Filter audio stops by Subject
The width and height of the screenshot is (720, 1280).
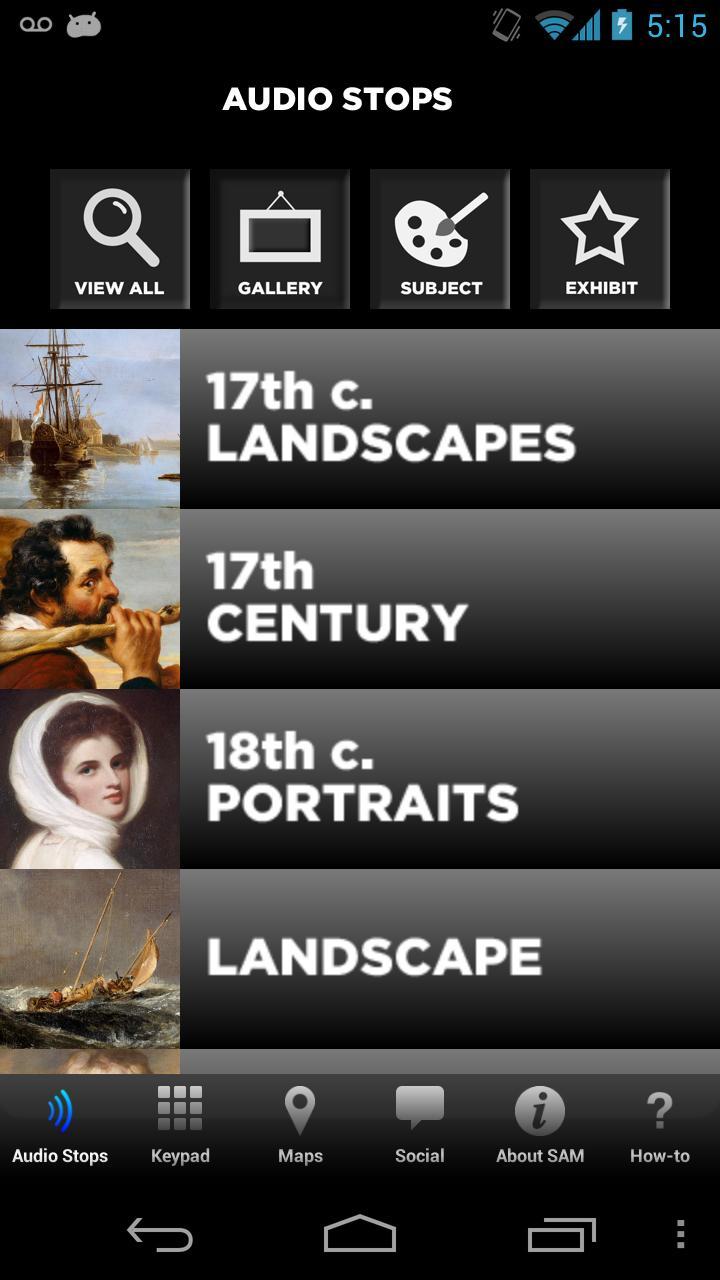440,240
